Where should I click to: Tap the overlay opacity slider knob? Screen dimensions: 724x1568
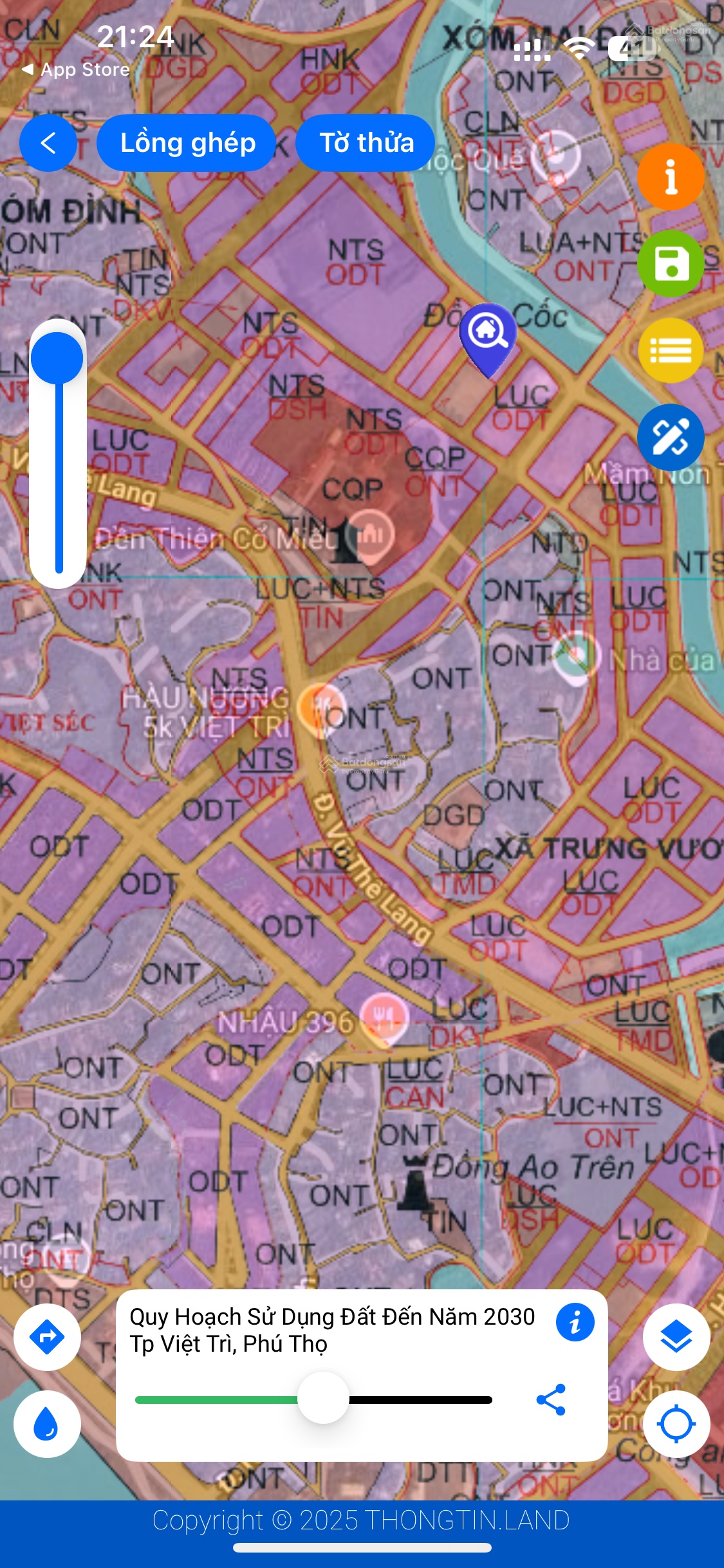tap(323, 1398)
